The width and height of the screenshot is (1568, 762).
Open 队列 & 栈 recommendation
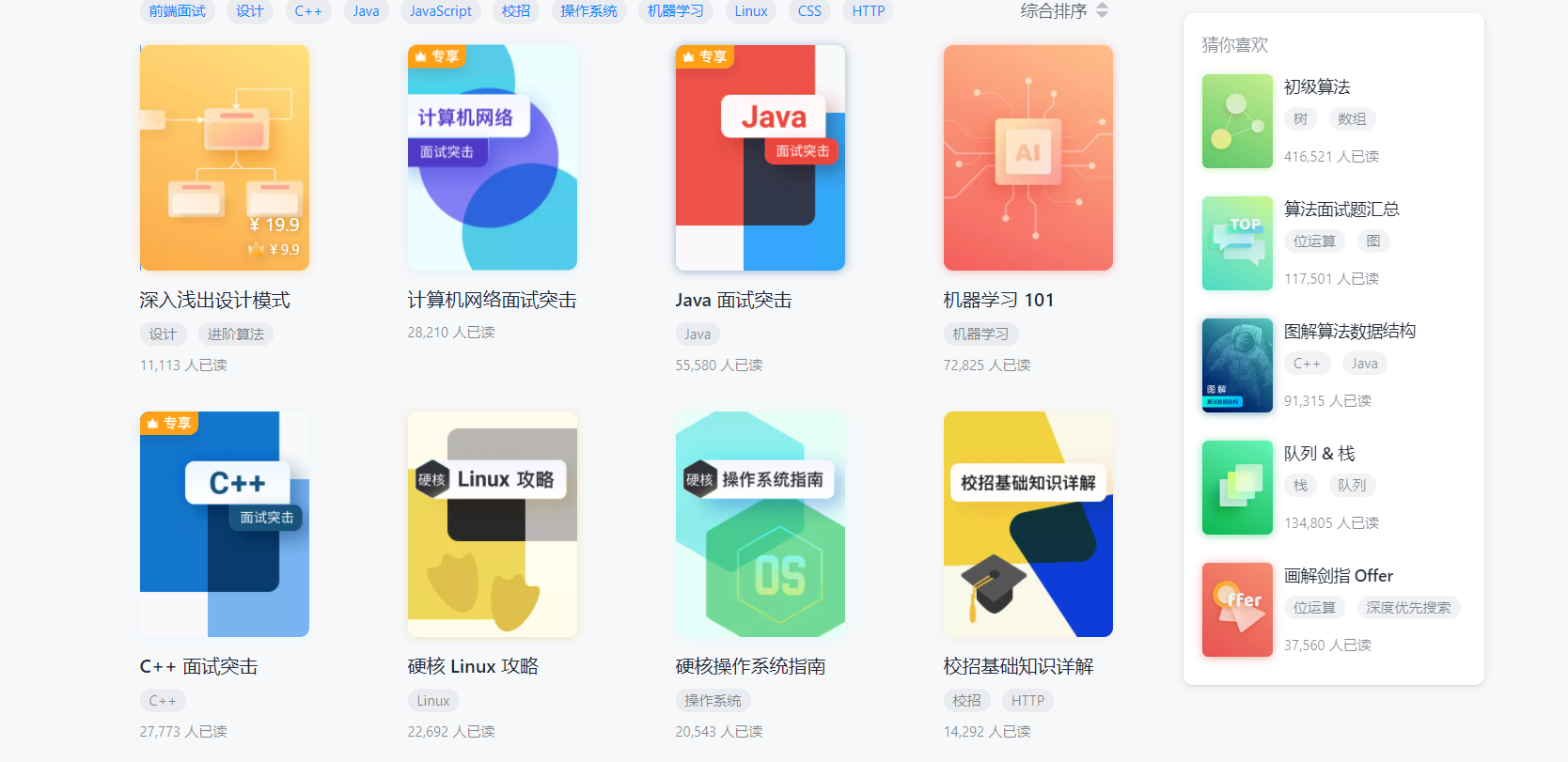pos(1319,454)
